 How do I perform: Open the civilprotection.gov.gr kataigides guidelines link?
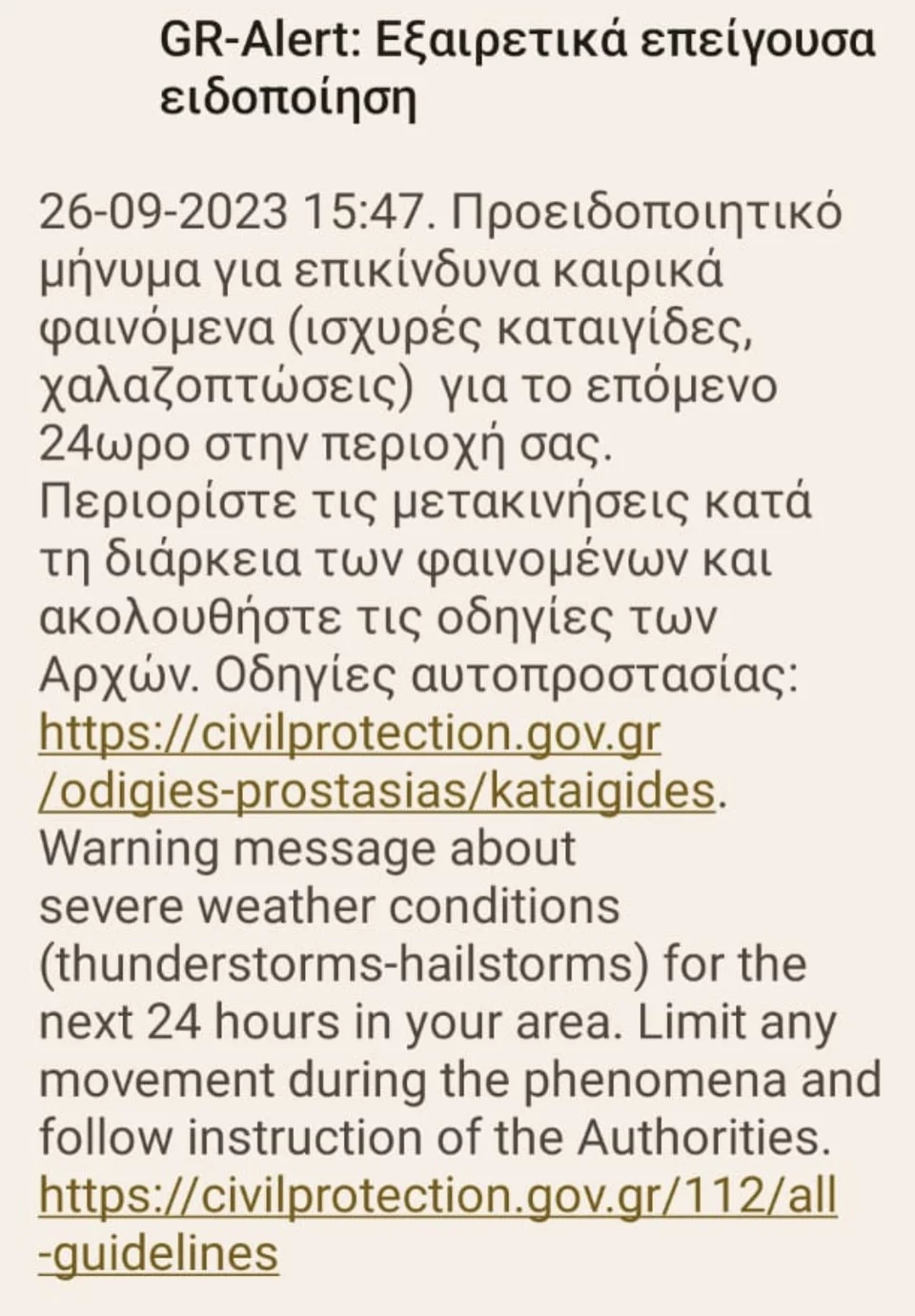coord(349,734)
